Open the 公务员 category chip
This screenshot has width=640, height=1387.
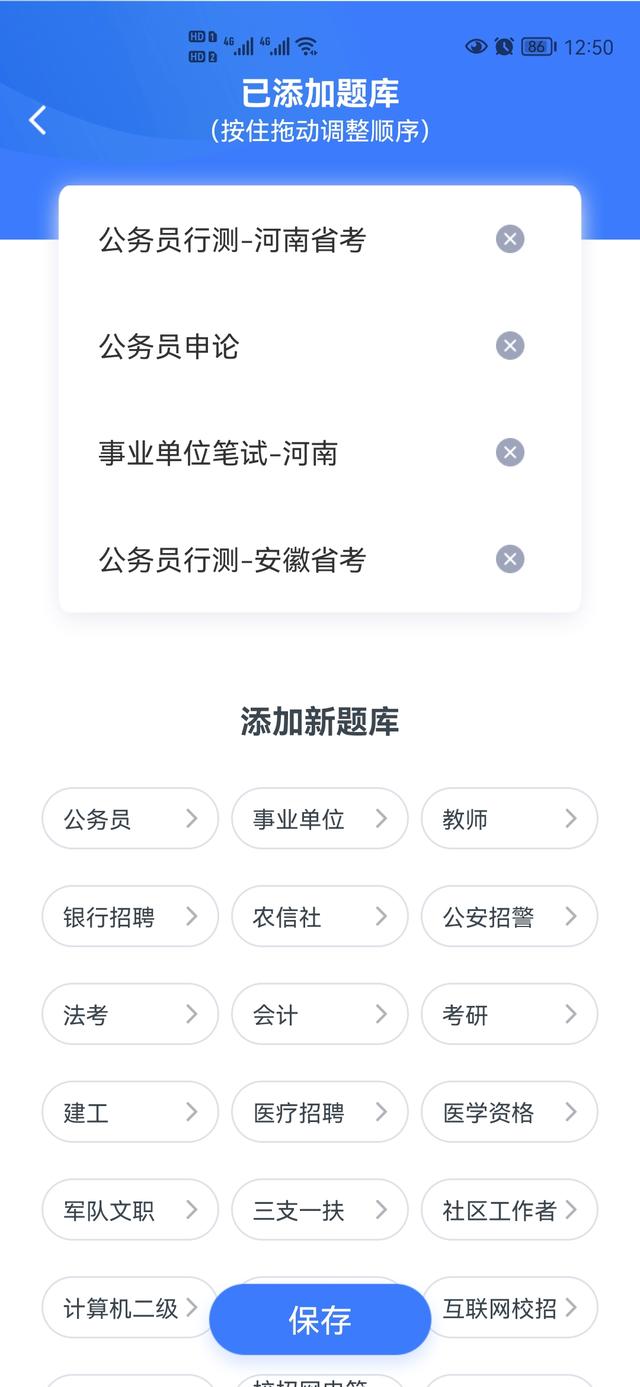click(x=130, y=819)
